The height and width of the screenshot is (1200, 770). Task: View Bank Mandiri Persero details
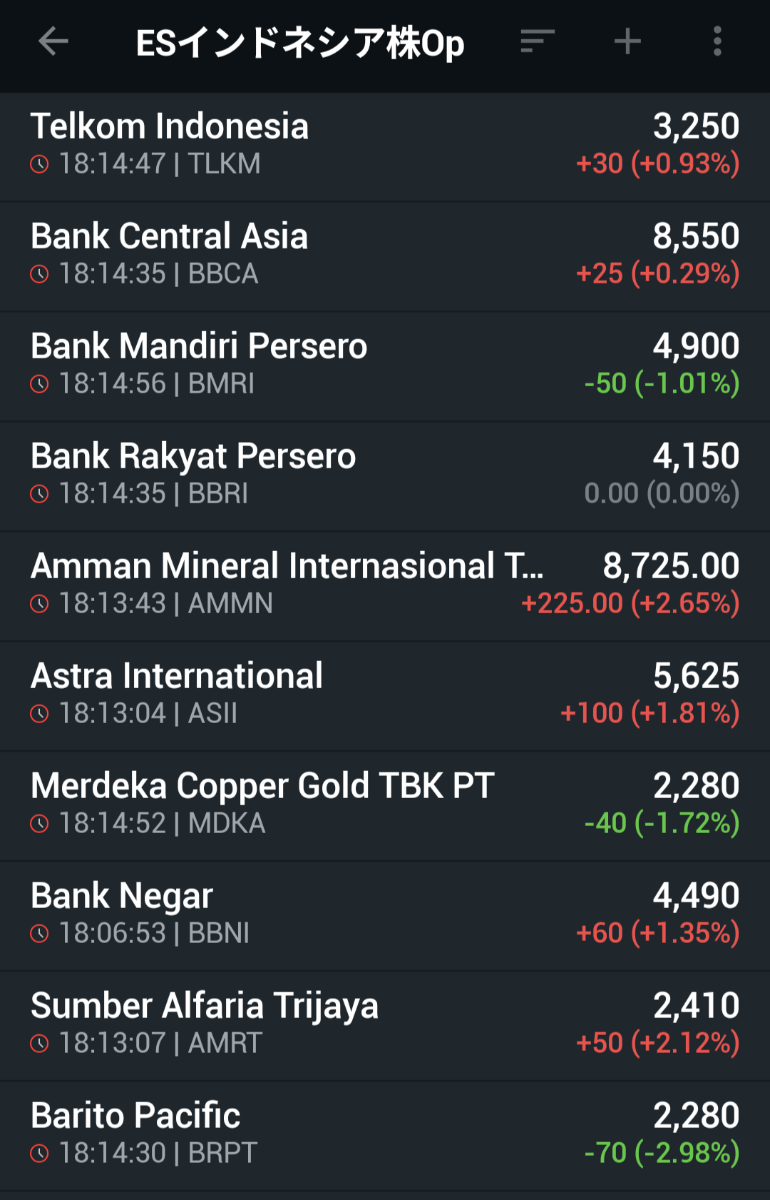coord(385,365)
